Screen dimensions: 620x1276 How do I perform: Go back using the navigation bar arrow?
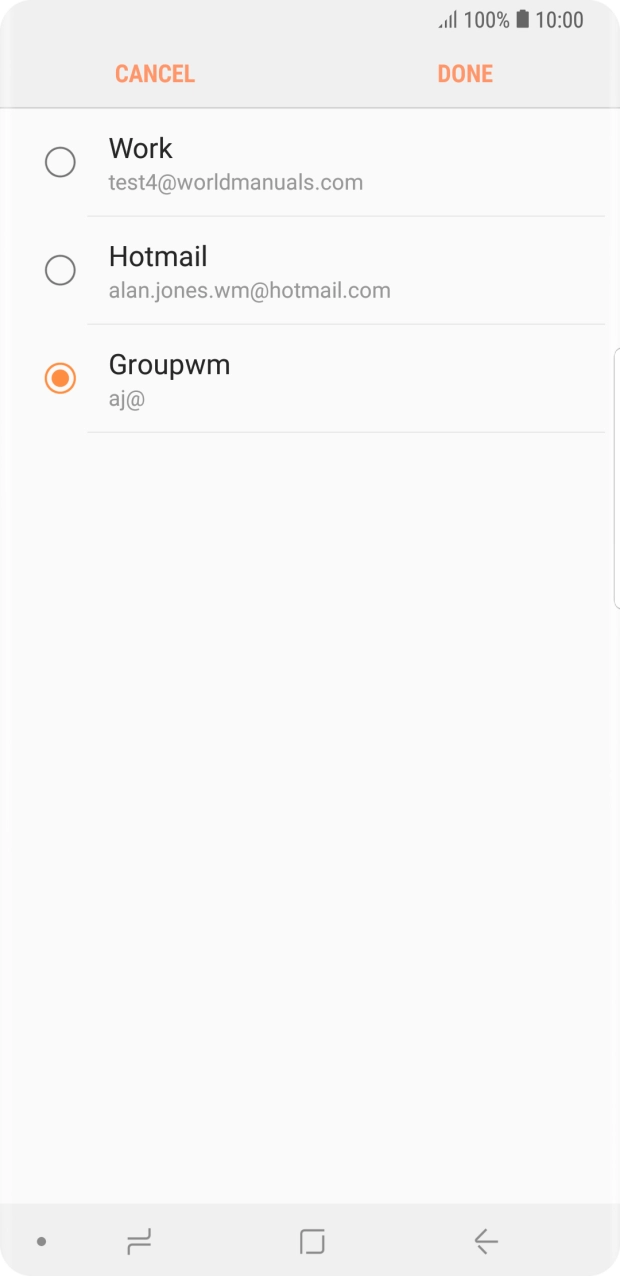tap(486, 1241)
